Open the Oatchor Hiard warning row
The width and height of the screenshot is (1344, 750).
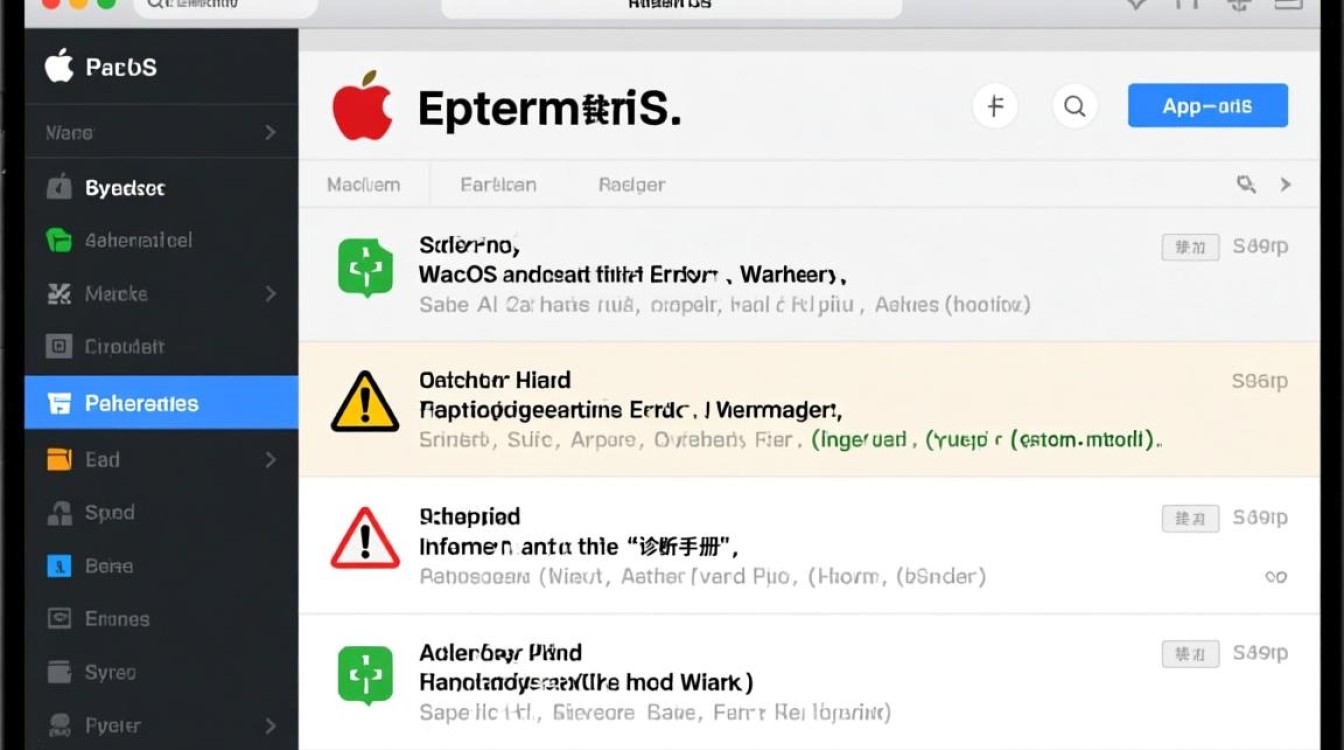[700, 409]
